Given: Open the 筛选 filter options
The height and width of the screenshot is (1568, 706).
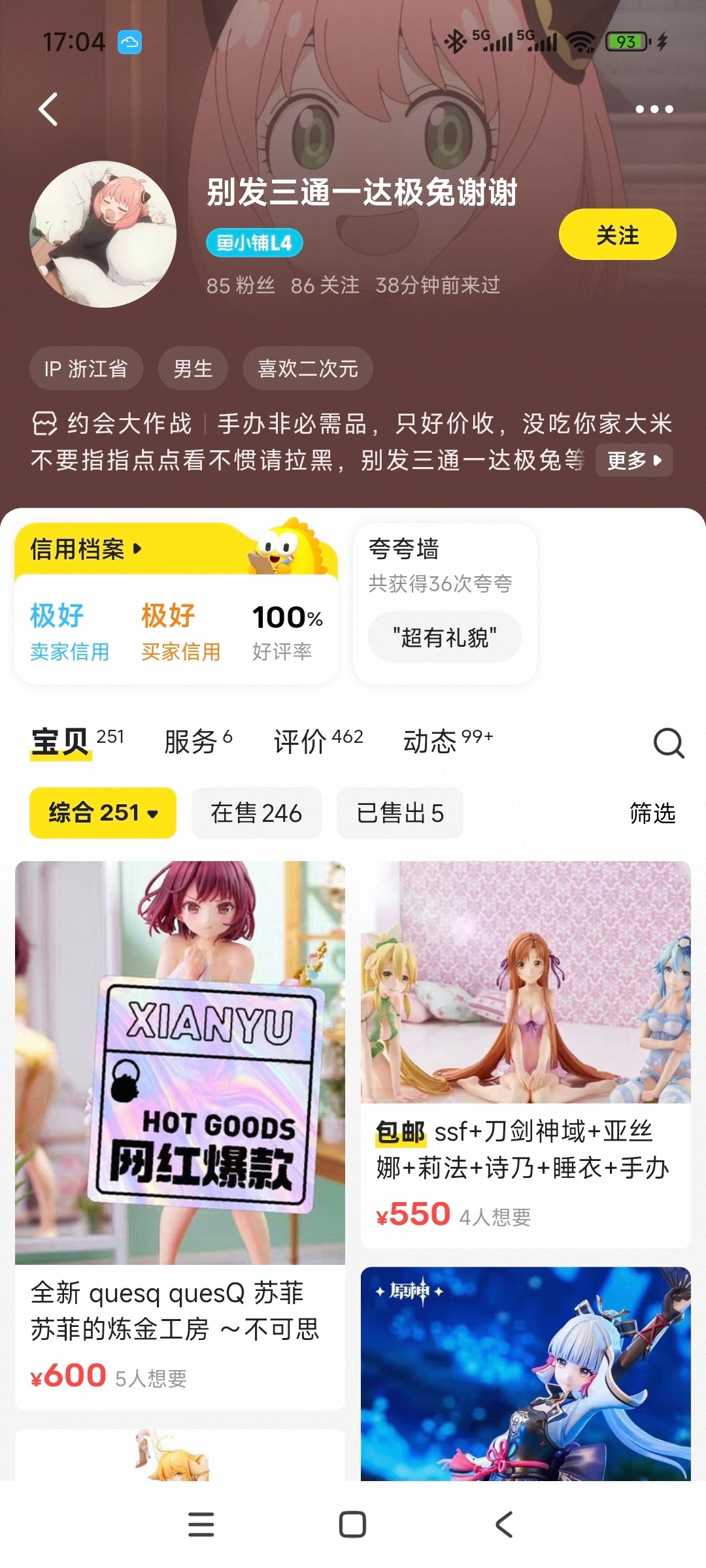Looking at the screenshot, I should (x=652, y=813).
